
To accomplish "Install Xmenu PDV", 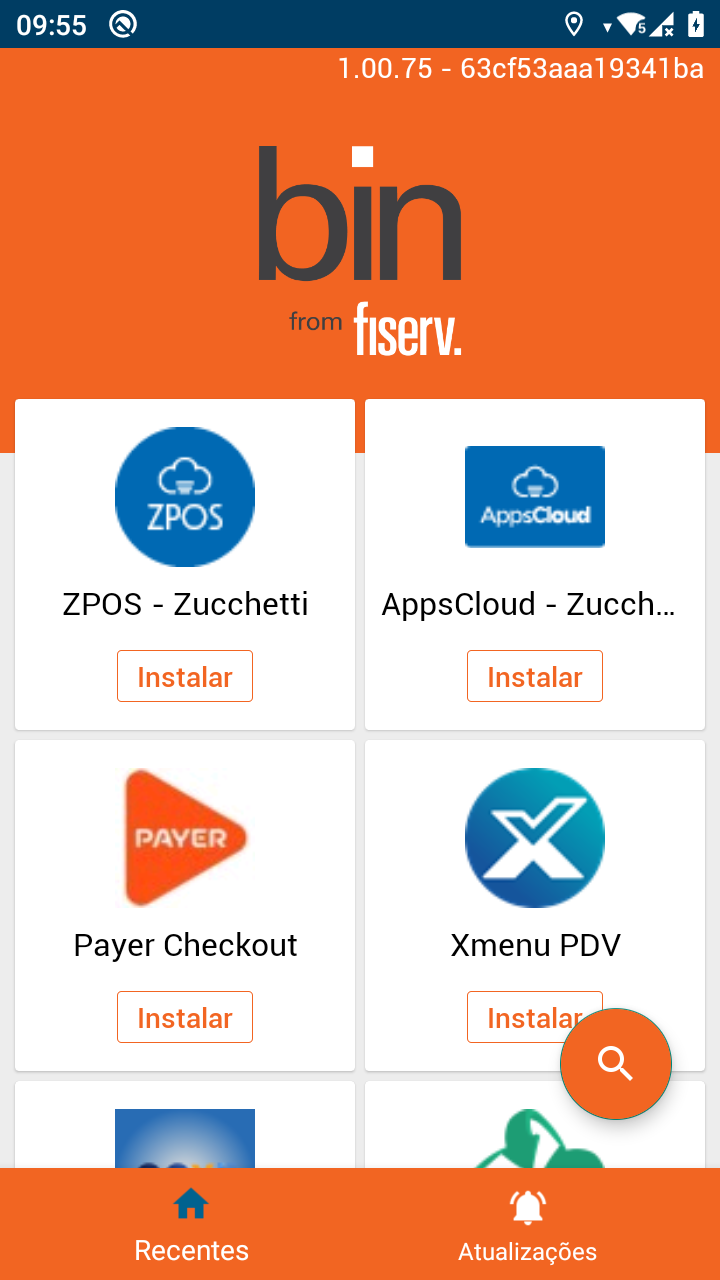I will [520, 1018].
